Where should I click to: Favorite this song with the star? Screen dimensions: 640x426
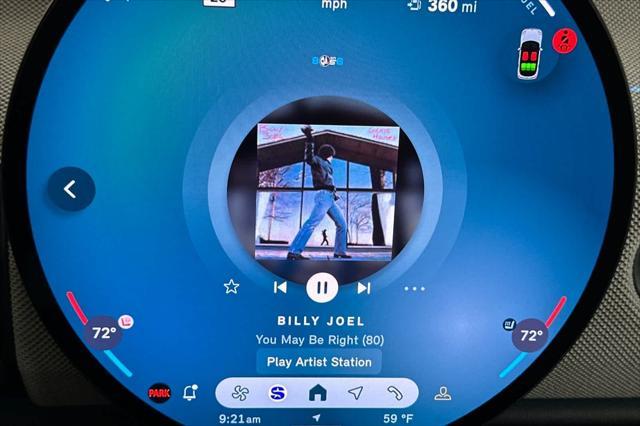231,287
